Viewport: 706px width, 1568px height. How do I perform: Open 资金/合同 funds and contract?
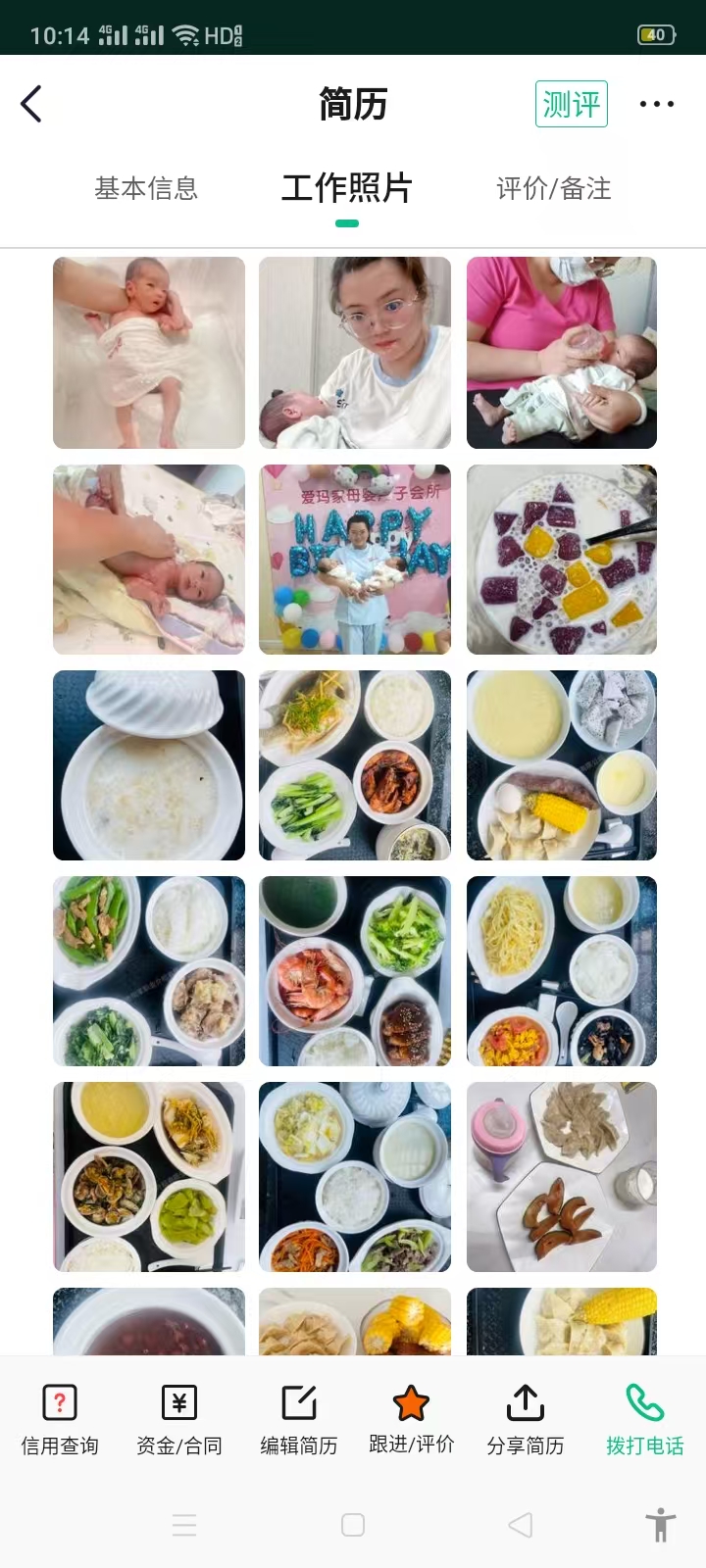point(178,1419)
